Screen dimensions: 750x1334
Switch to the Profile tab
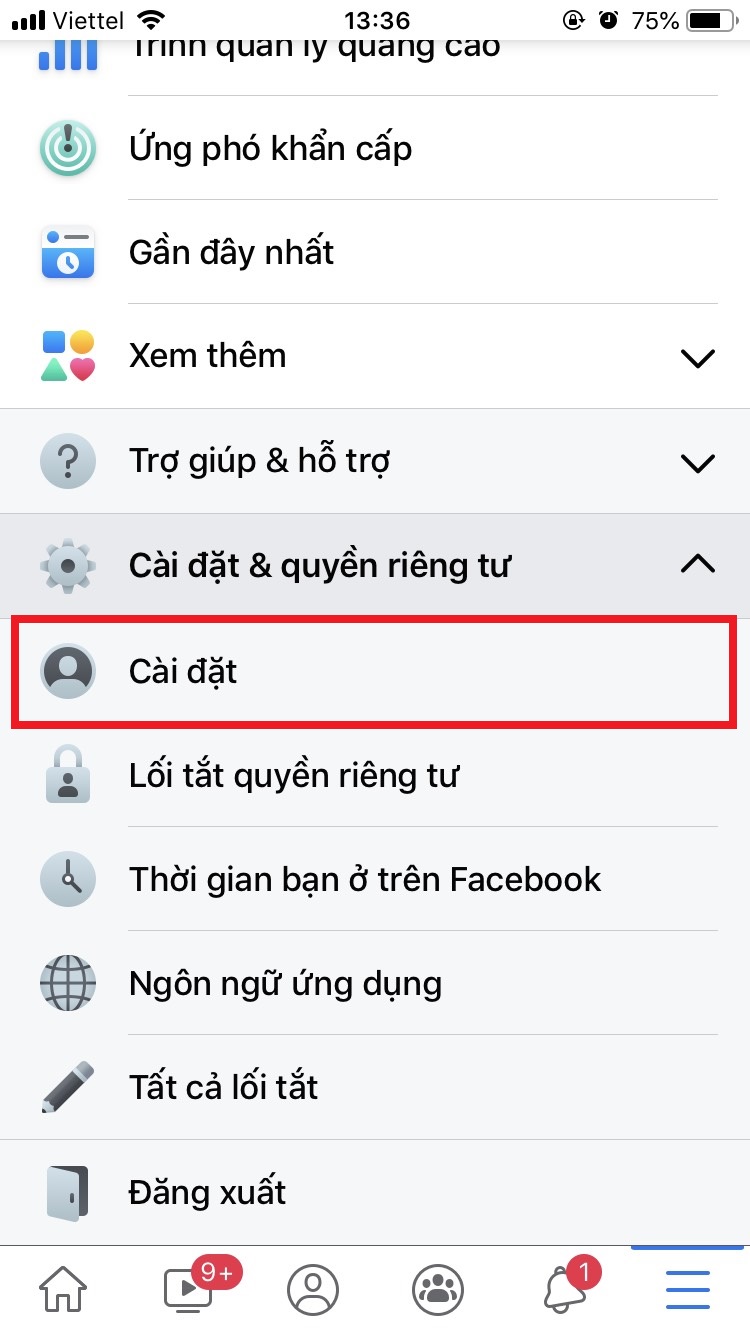pos(312,1289)
